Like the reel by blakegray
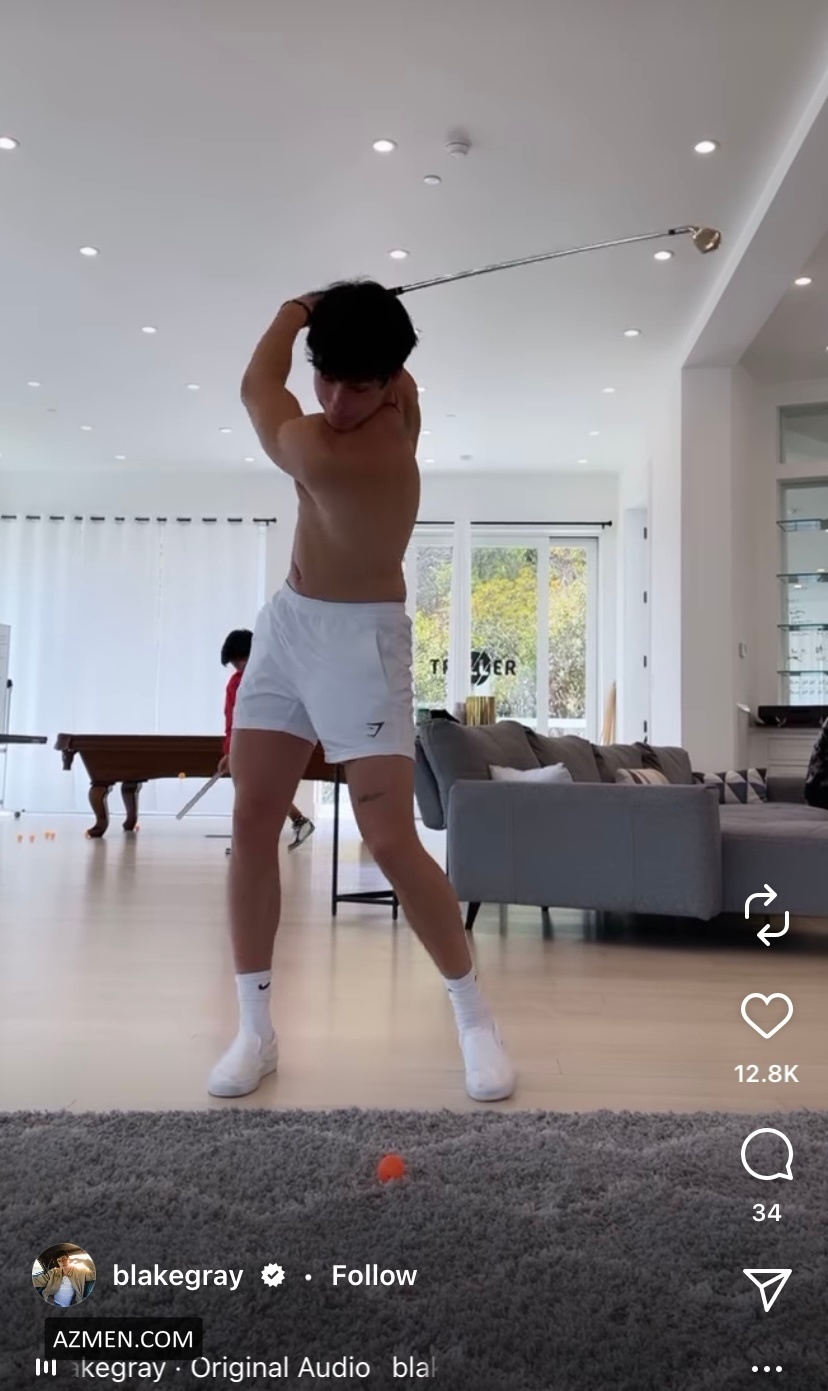Screen dimensions: 828x1391 coord(766,1016)
